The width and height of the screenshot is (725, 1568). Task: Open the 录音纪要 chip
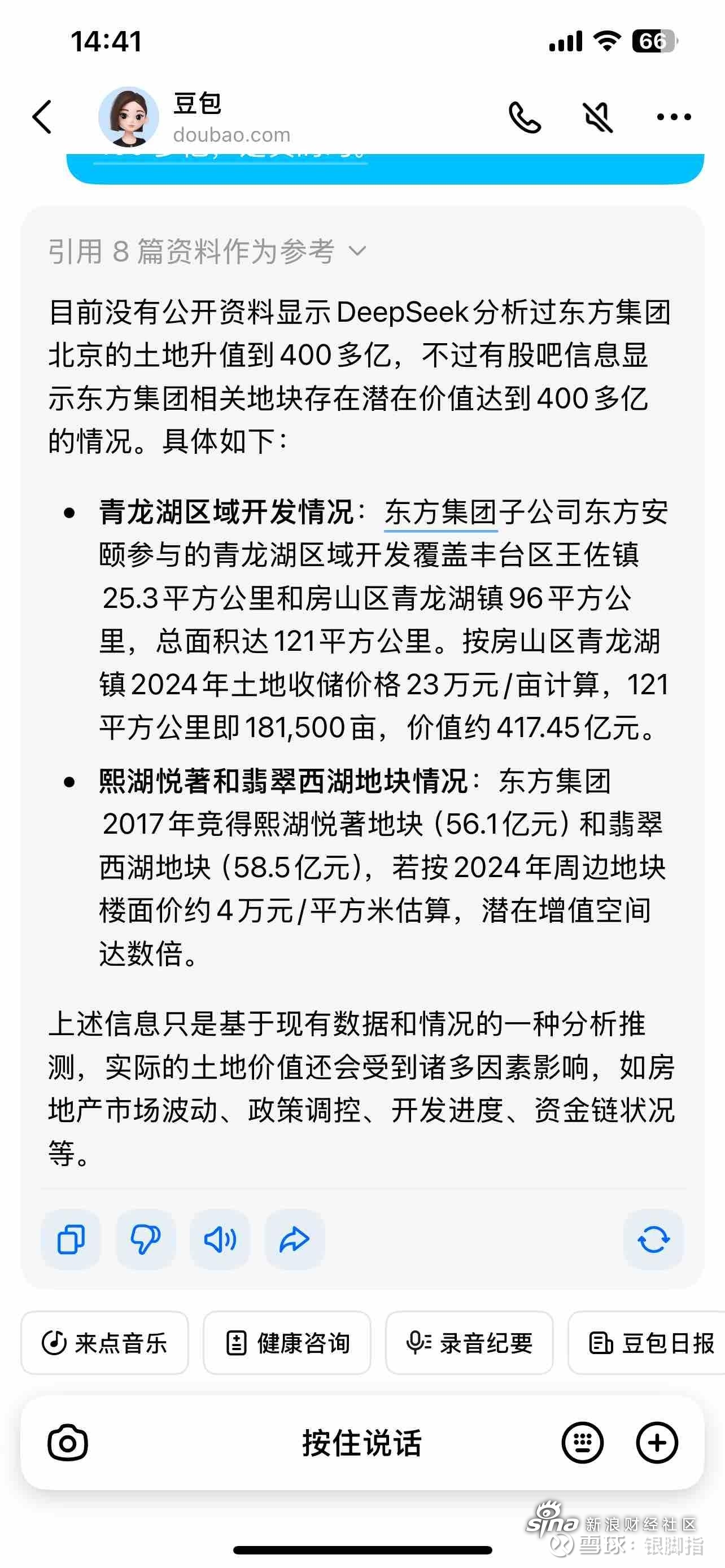[x=469, y=1343]
